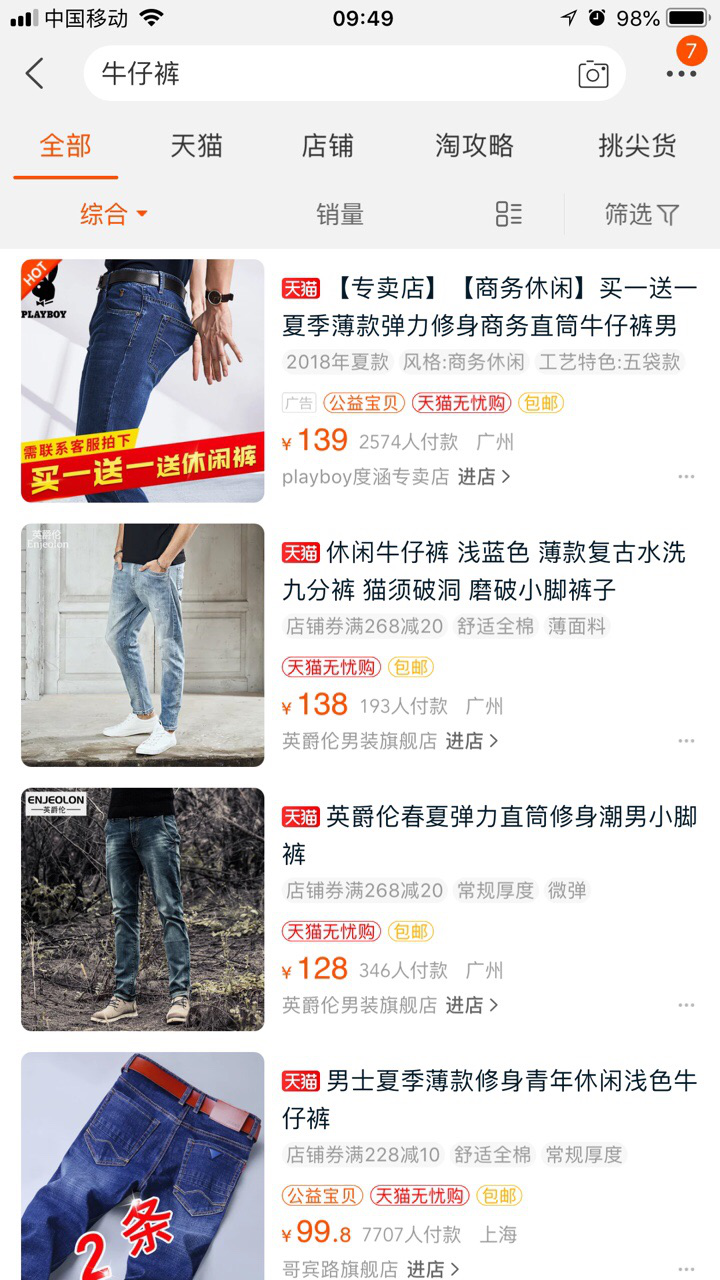Open the Playboy 买一送一 jeans listing
The width and height of the screenshot is (720, 1280).
pyautogui.click(x=490, y=308)
